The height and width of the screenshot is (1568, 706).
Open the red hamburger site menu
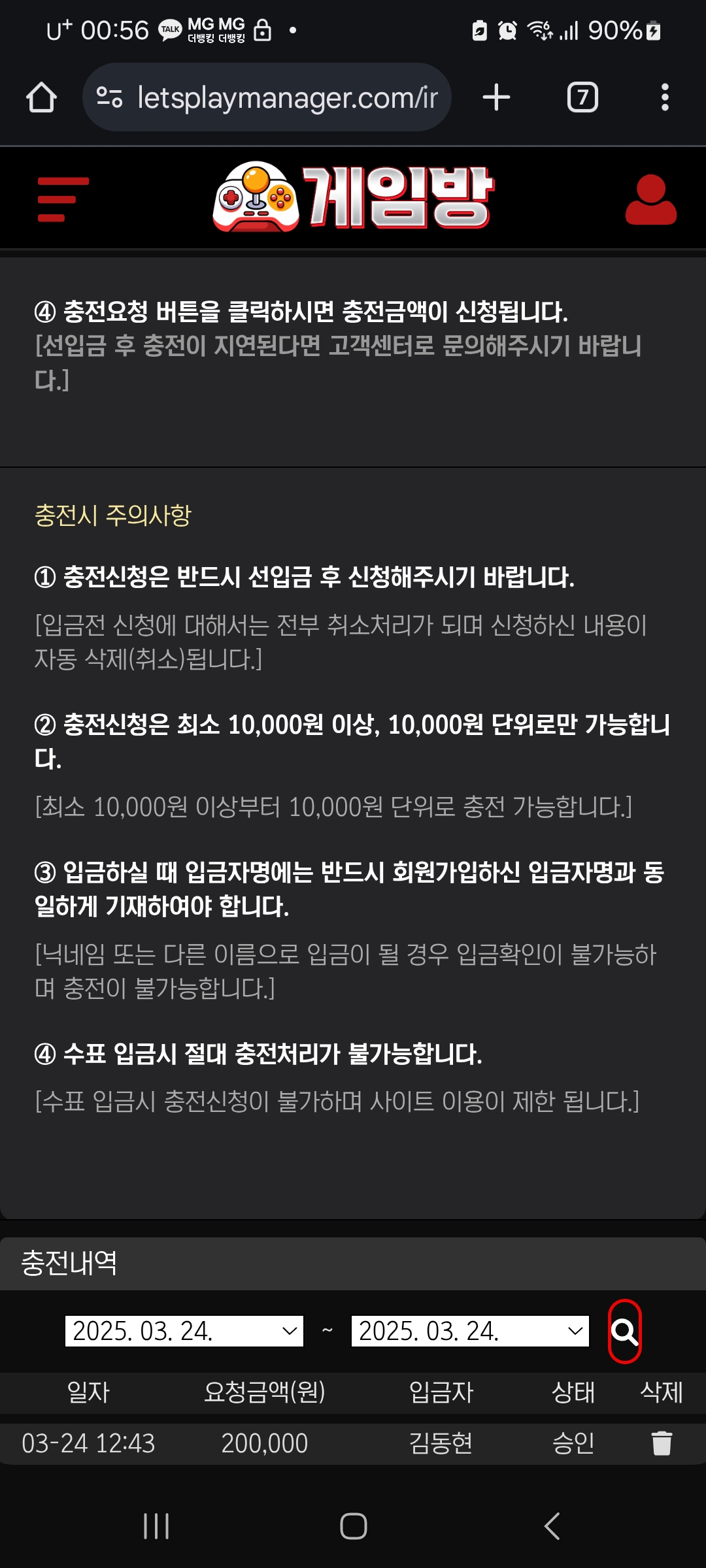coord(63,199)
